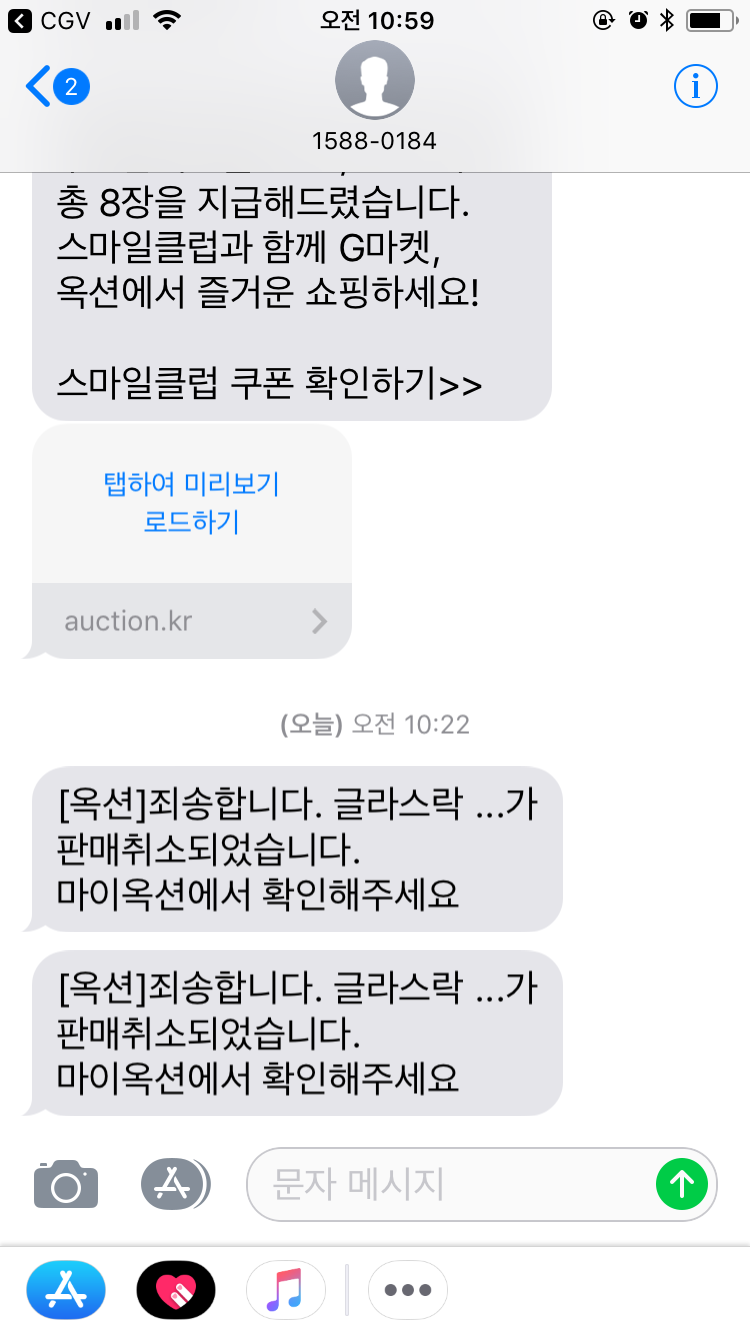Open the Digital Touch heart app
750x1334 pixels.
coord(176,1291)
